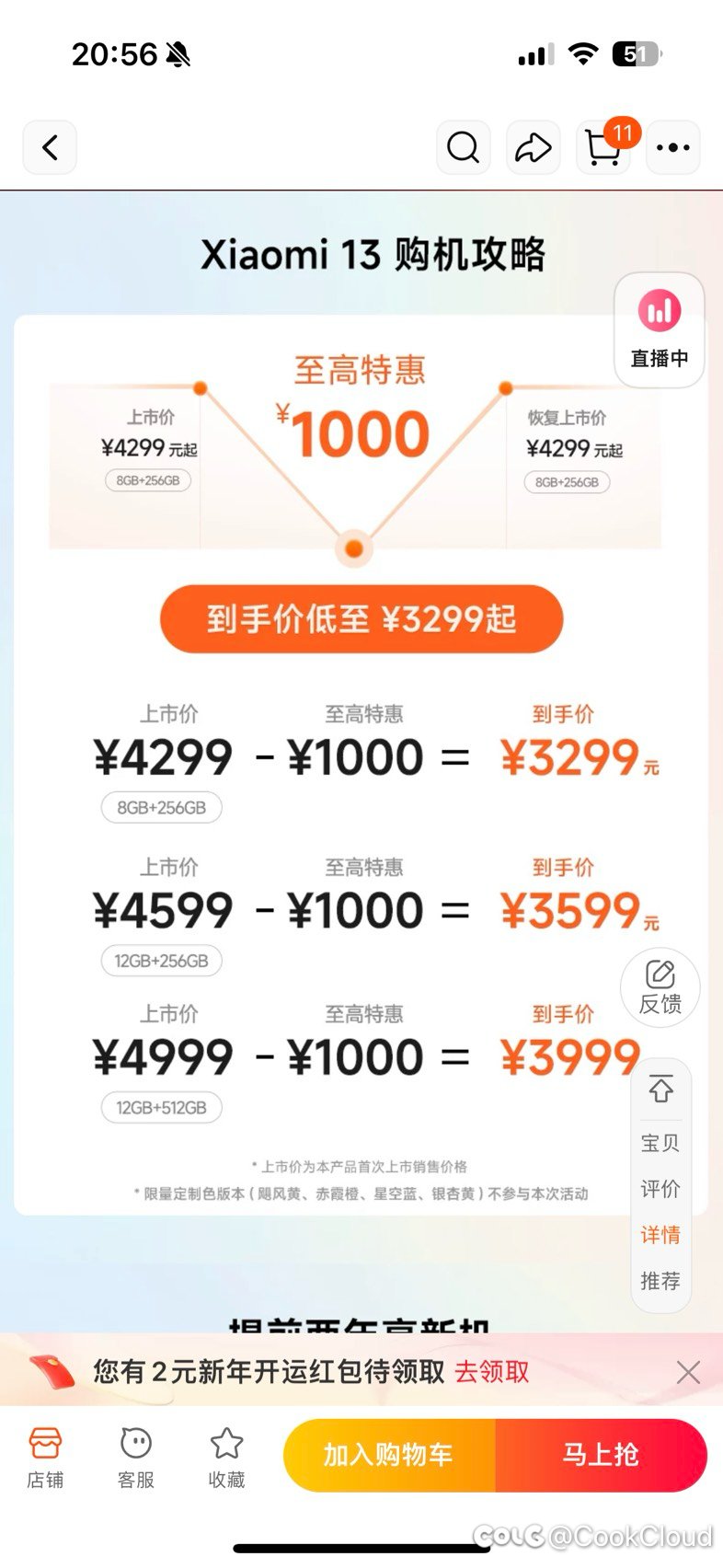Open the 直播中 live stream

click(x=660, y=329)
